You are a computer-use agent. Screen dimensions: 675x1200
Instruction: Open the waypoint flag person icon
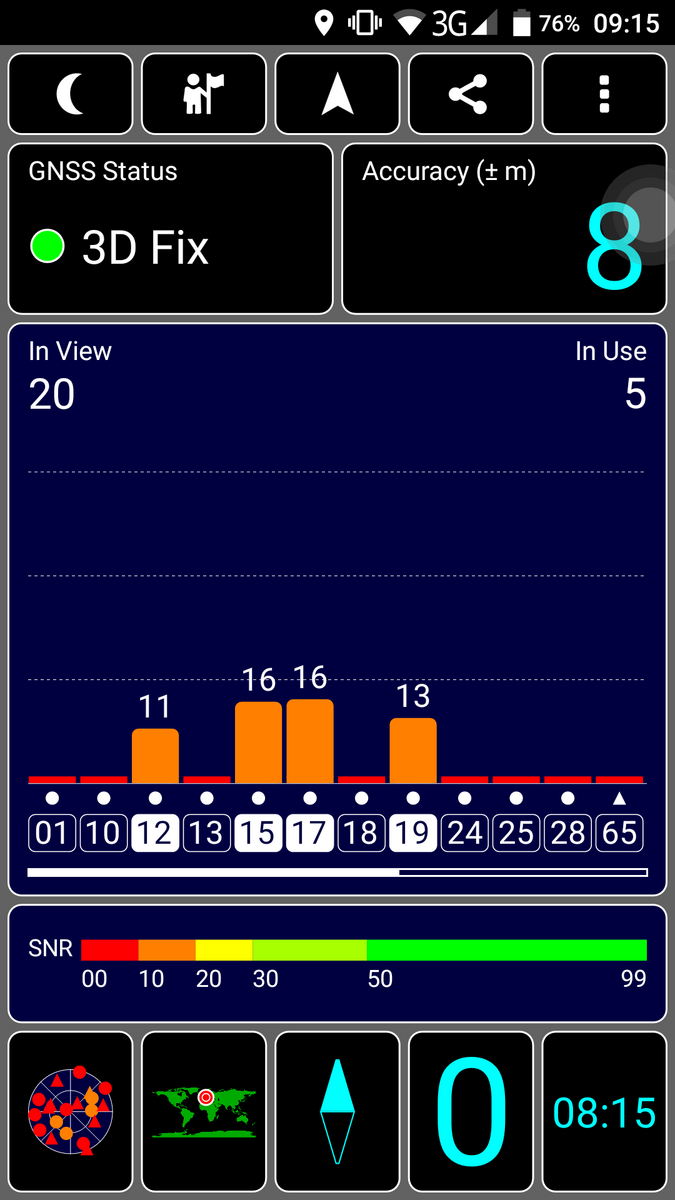(204, 95)
